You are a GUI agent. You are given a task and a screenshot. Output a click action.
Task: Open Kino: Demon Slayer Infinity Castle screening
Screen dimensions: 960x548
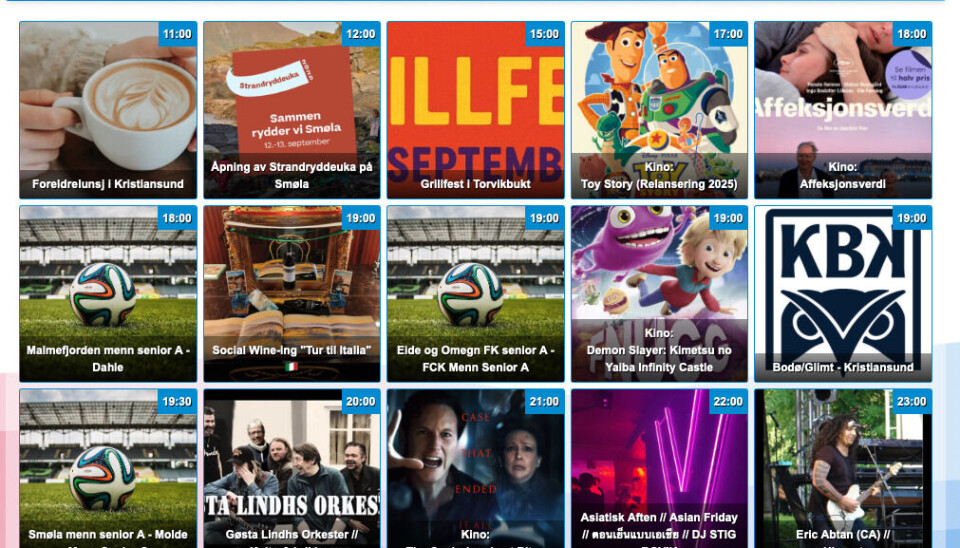(x=659, y=294)
